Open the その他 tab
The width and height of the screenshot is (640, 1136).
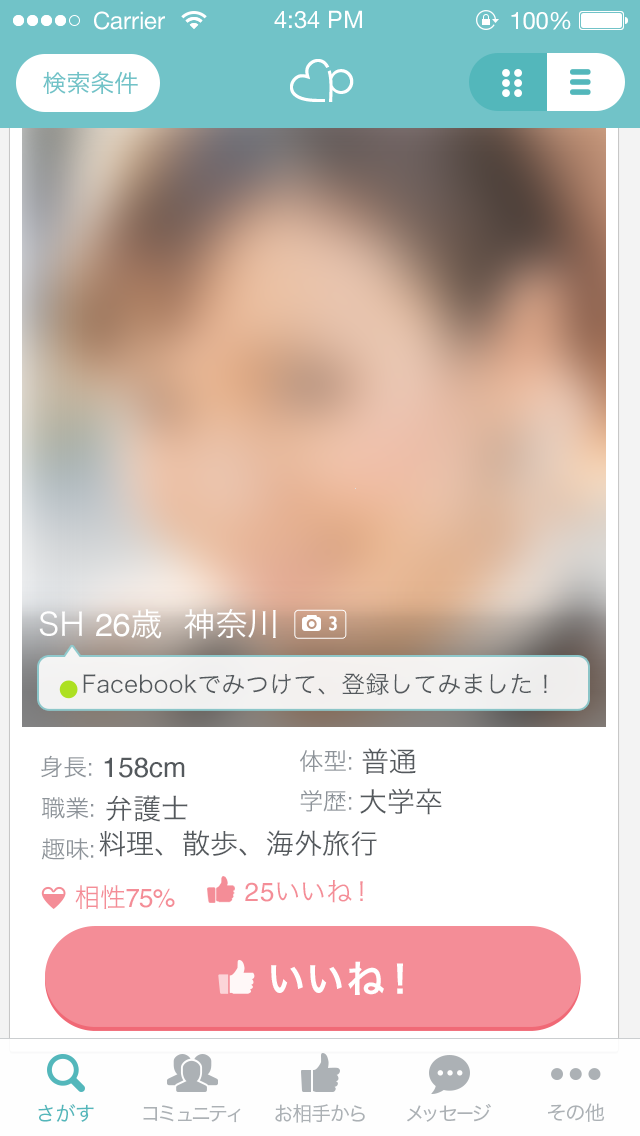pyautogui.click(x=575, y=1088)
